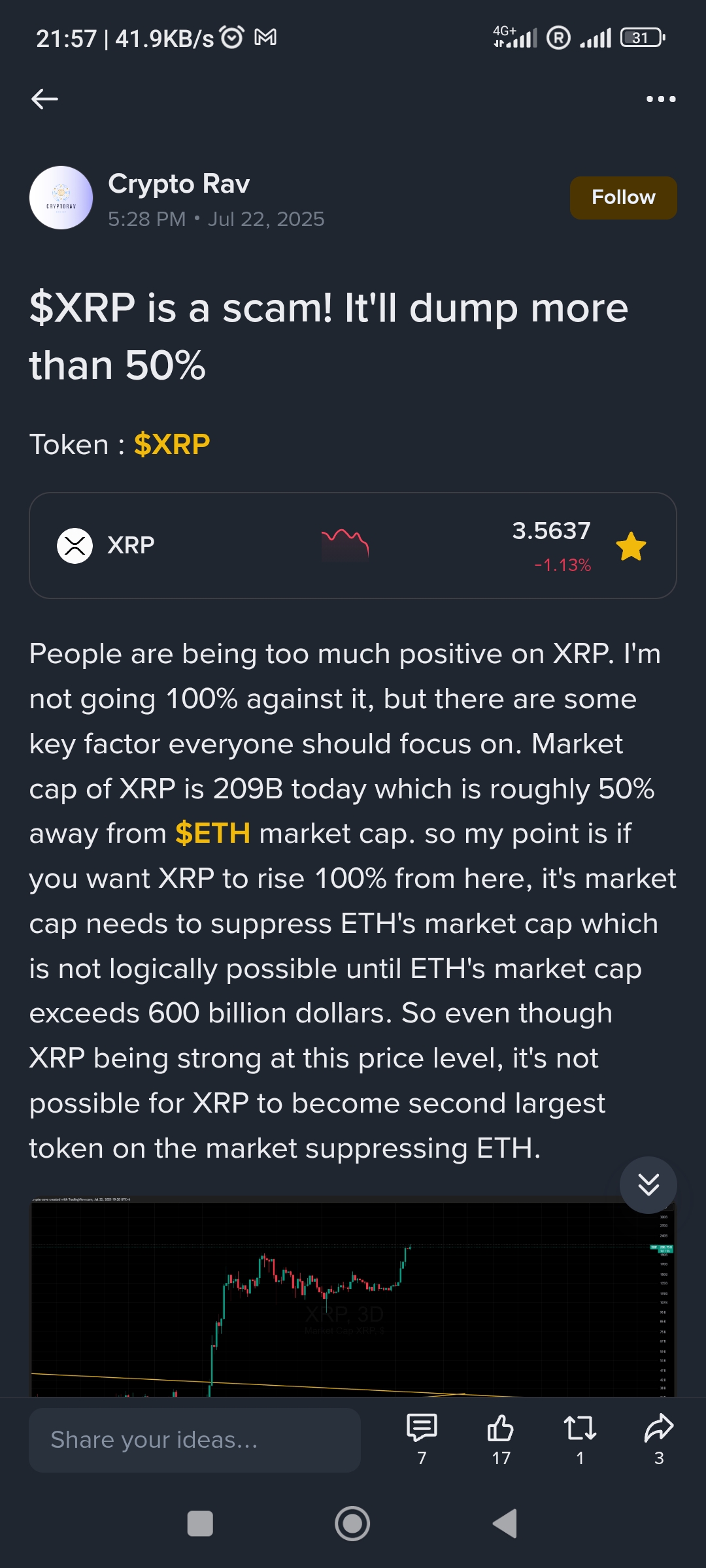The height and width of the screenshot is (1568, 706).
Task: Share this post
Action: click(x=659, y=1439)
